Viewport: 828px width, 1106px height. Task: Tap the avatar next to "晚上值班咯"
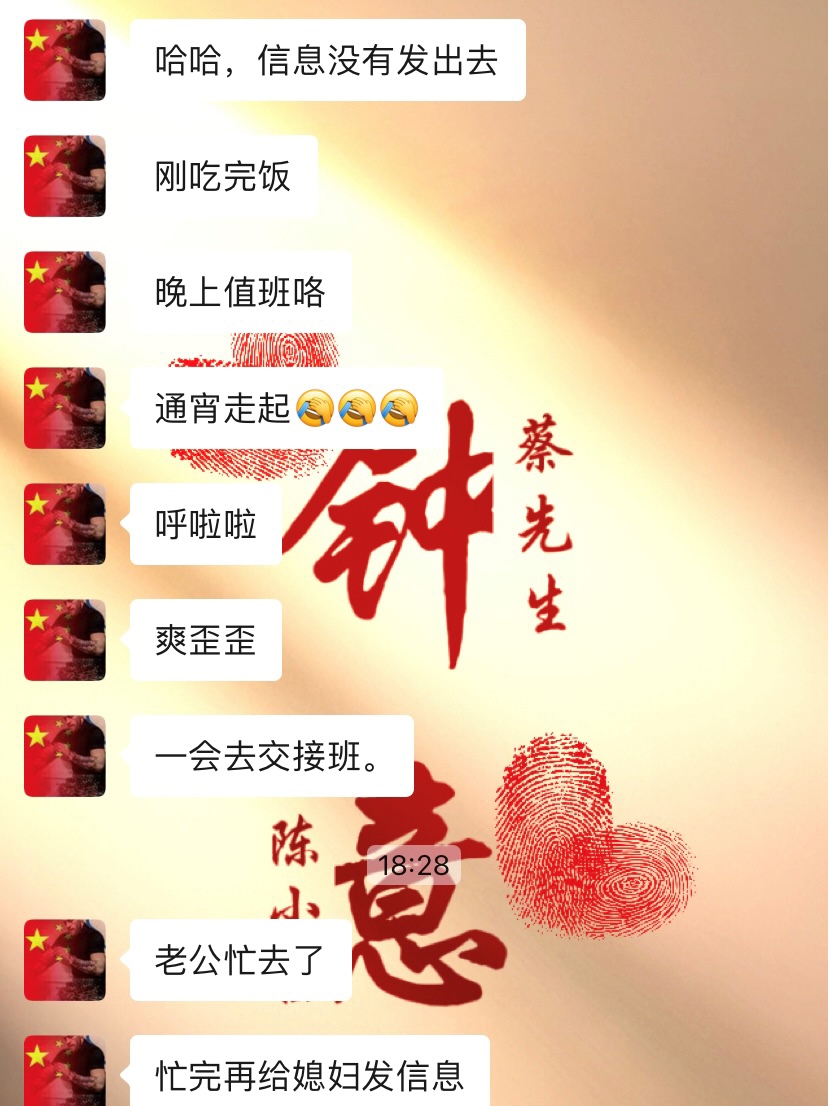pos(65,292)
